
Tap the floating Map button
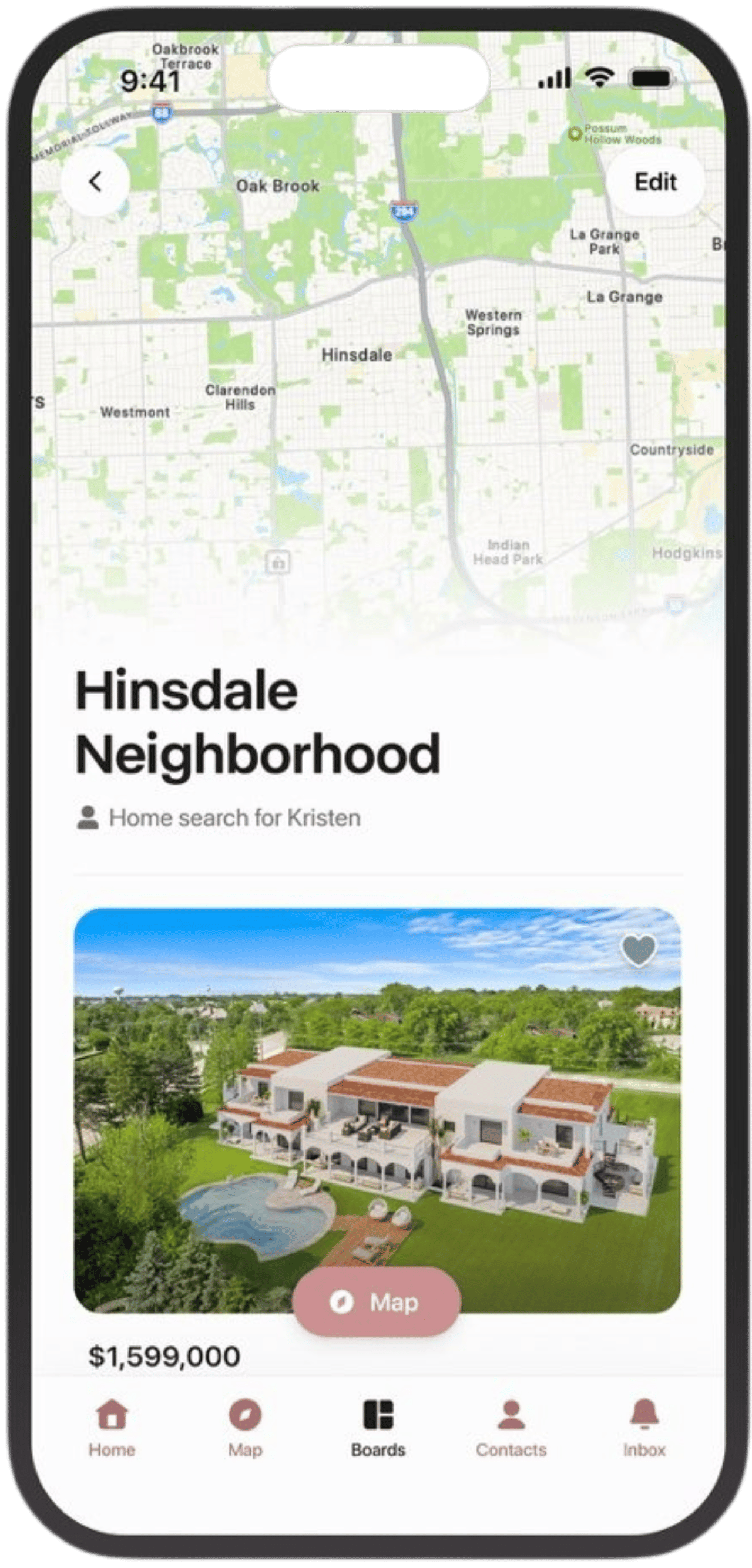pyautogui.click(x=377, y=1302)
